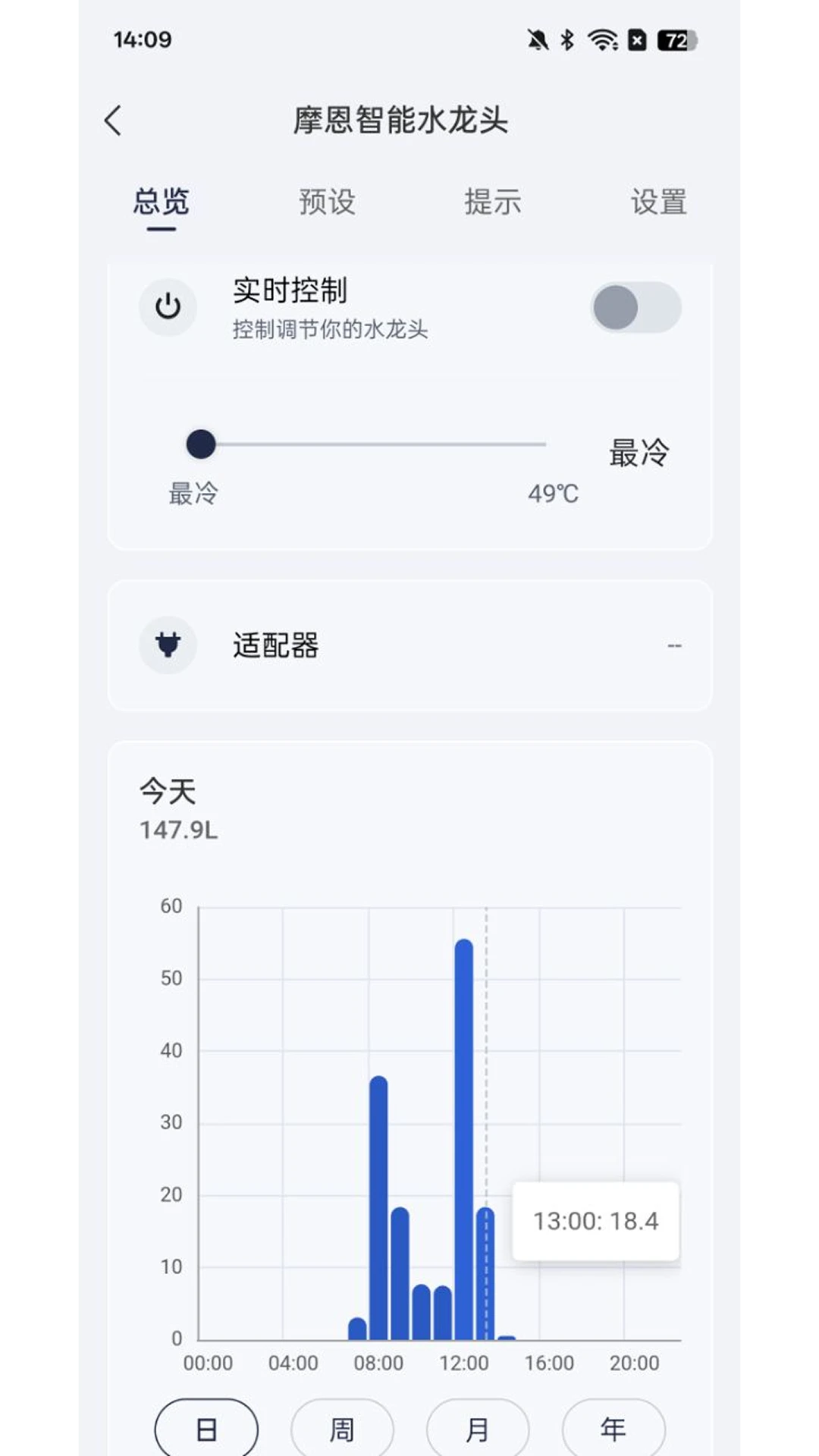Click the power icon next to 实时控制

click(x=168, y=308)
